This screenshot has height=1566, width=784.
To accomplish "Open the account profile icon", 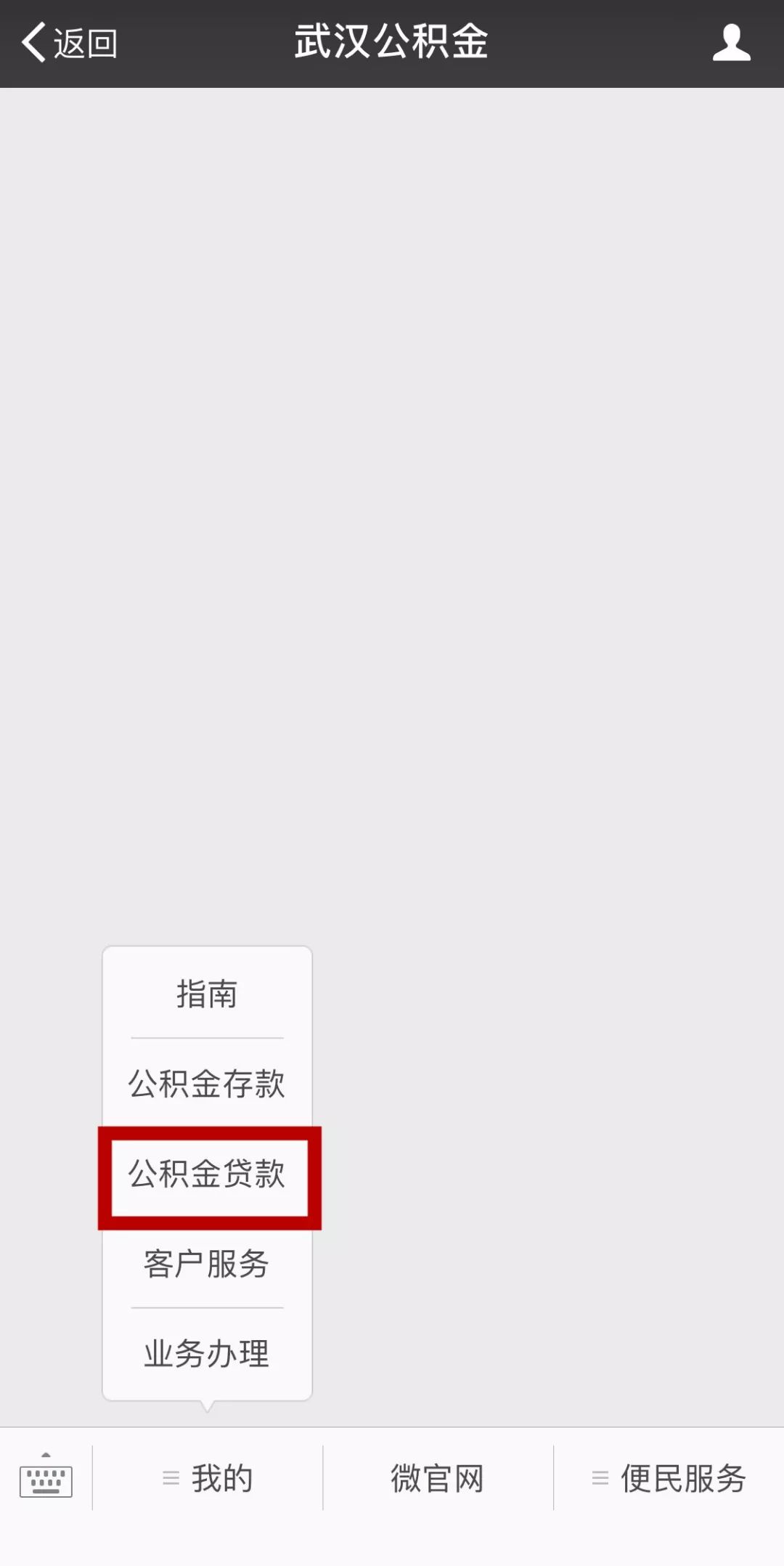I will point(731,43).
